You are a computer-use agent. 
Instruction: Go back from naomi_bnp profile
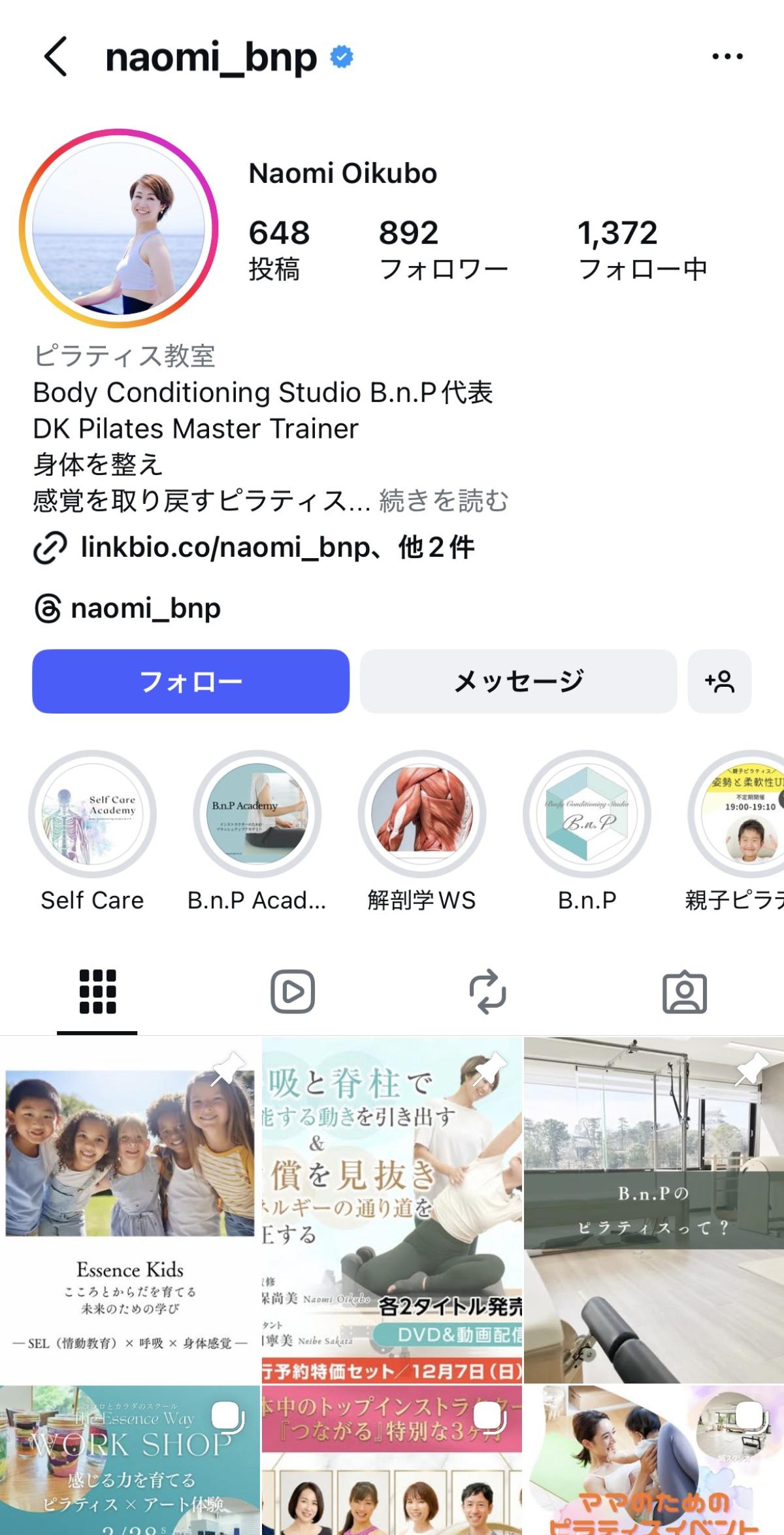point(56,57)
